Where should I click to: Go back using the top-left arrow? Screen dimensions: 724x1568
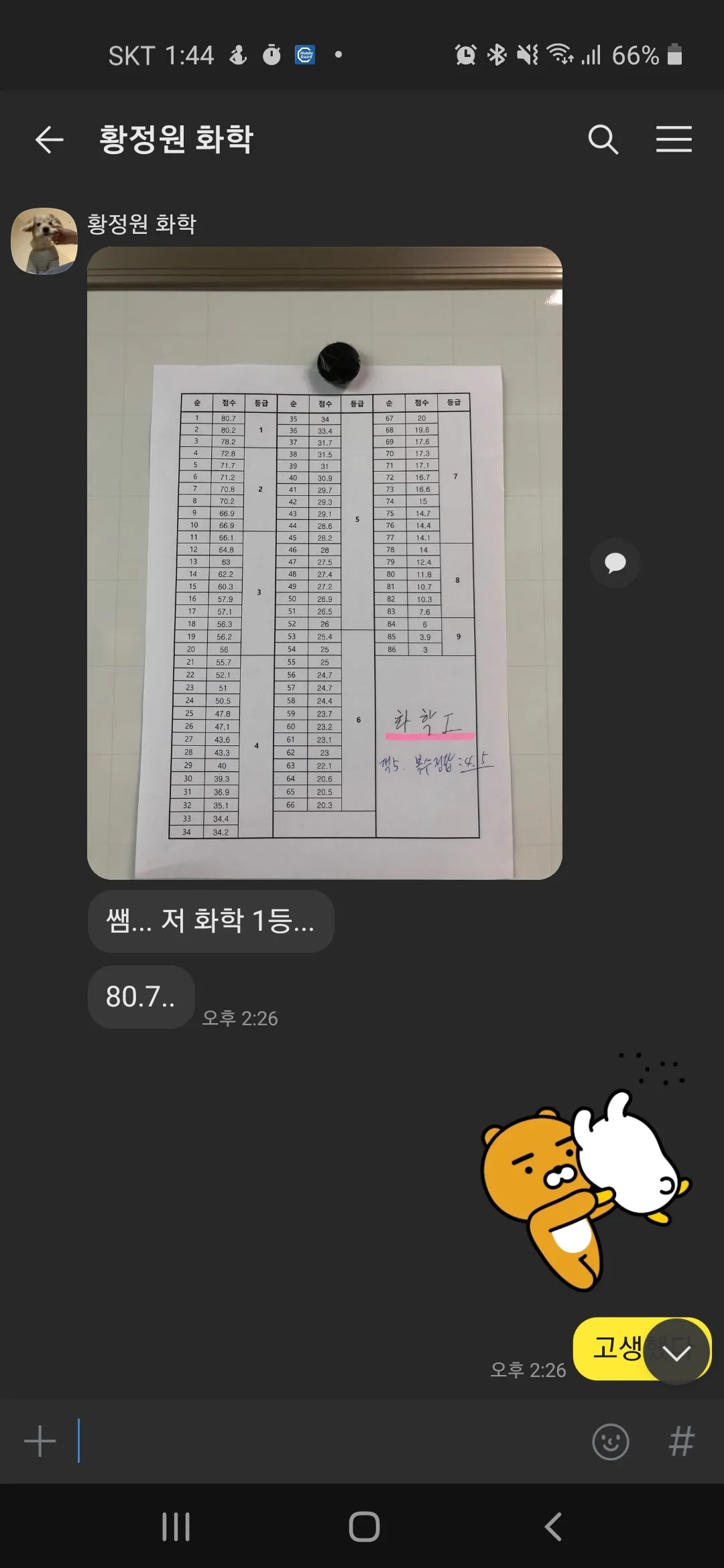[48, 139]
